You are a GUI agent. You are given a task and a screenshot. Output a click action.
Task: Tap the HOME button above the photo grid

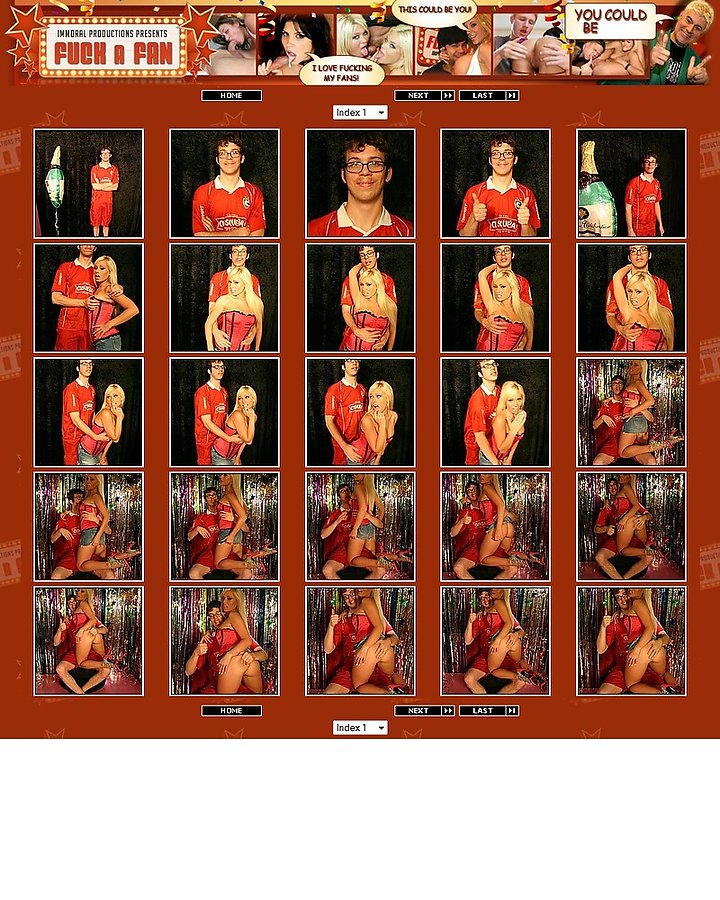pyautogui.click(x=231, y=96)
